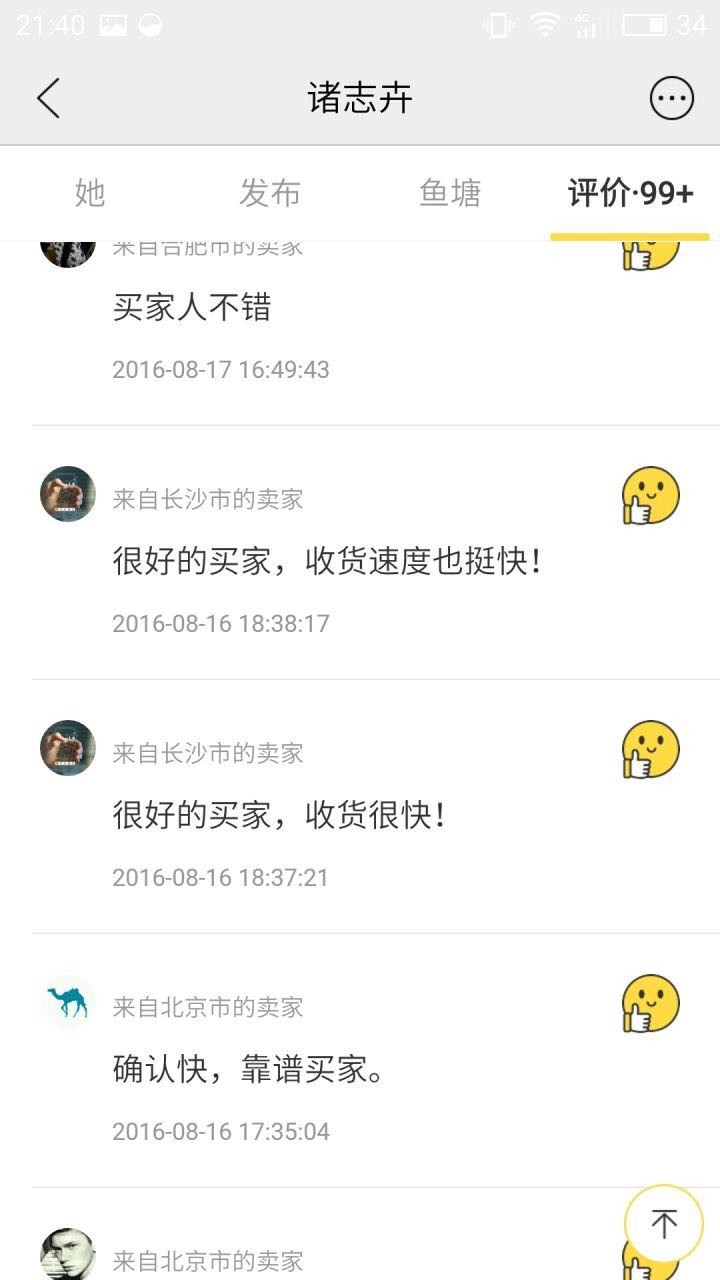Select the 评价·99+ tab
The image size is (720, 1280).
pyautogui.click(x=627, y=194)
